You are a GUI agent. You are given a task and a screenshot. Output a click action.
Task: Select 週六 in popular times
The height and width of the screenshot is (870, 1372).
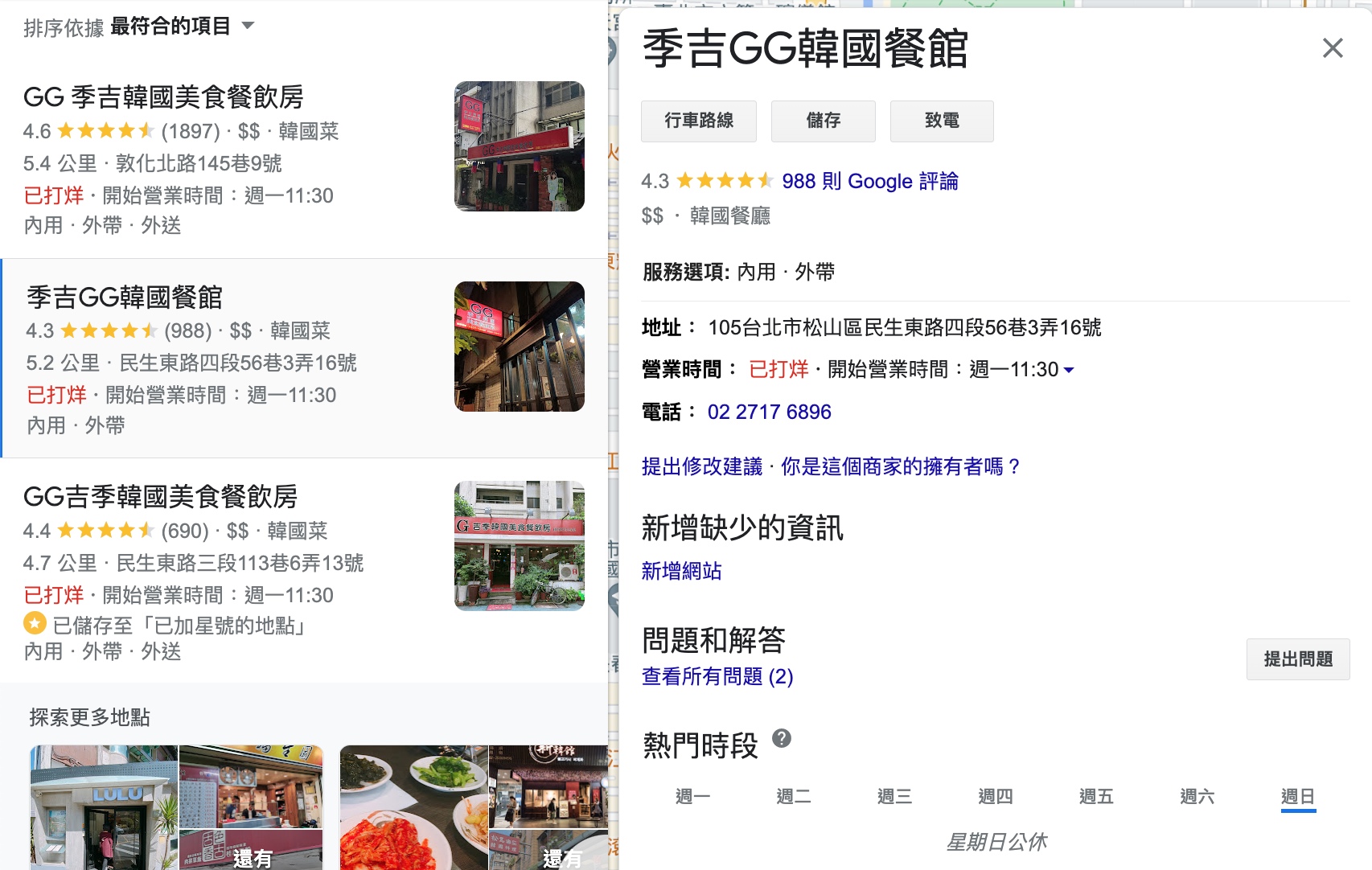point(1197,796)
